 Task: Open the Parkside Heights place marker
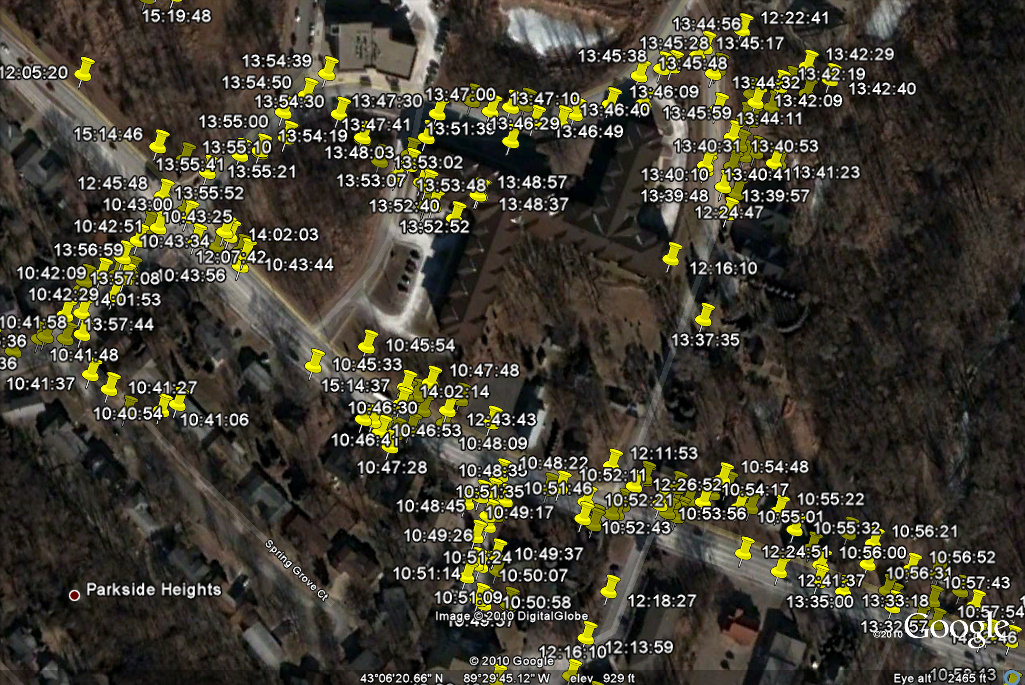(x=74, y=596)
